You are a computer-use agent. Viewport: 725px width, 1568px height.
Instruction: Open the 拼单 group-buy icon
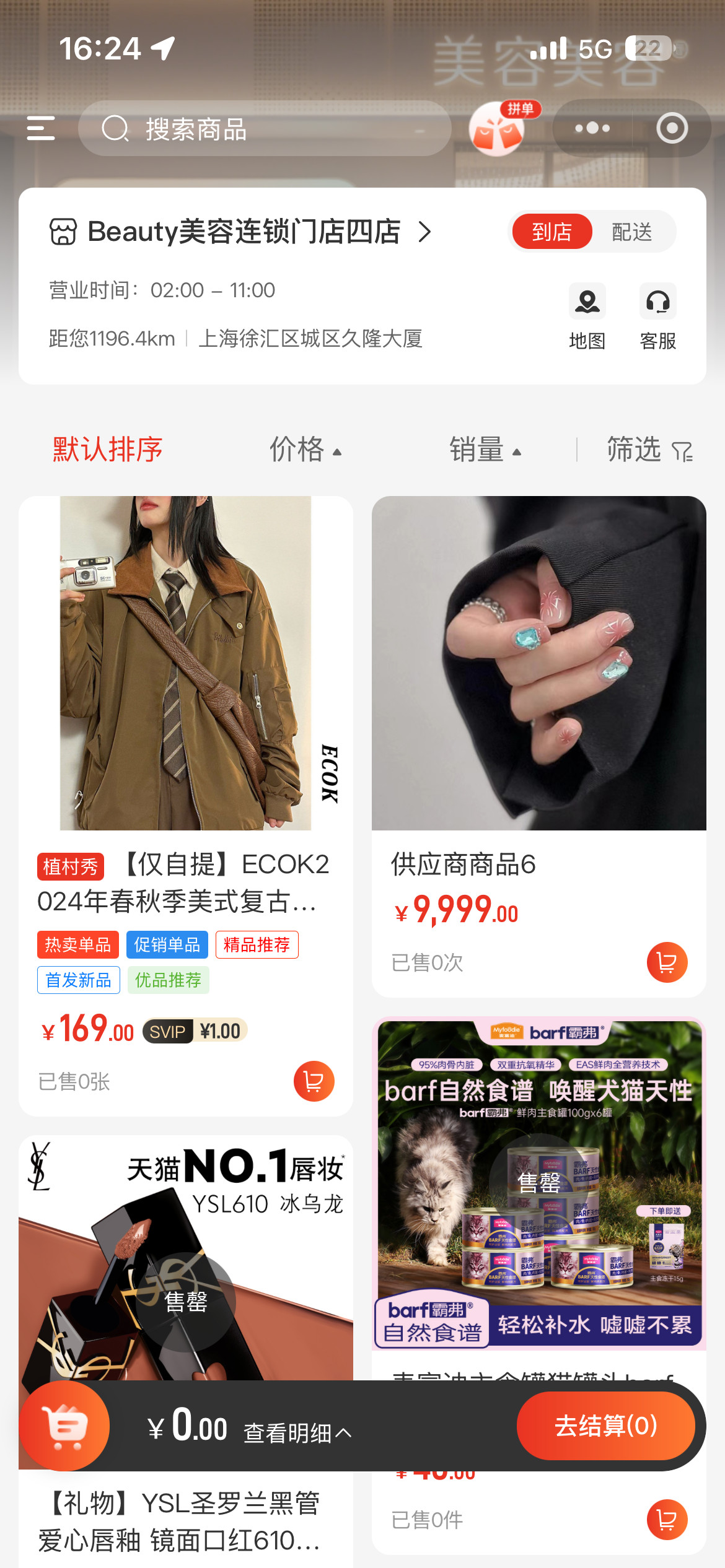coord(499,129)
